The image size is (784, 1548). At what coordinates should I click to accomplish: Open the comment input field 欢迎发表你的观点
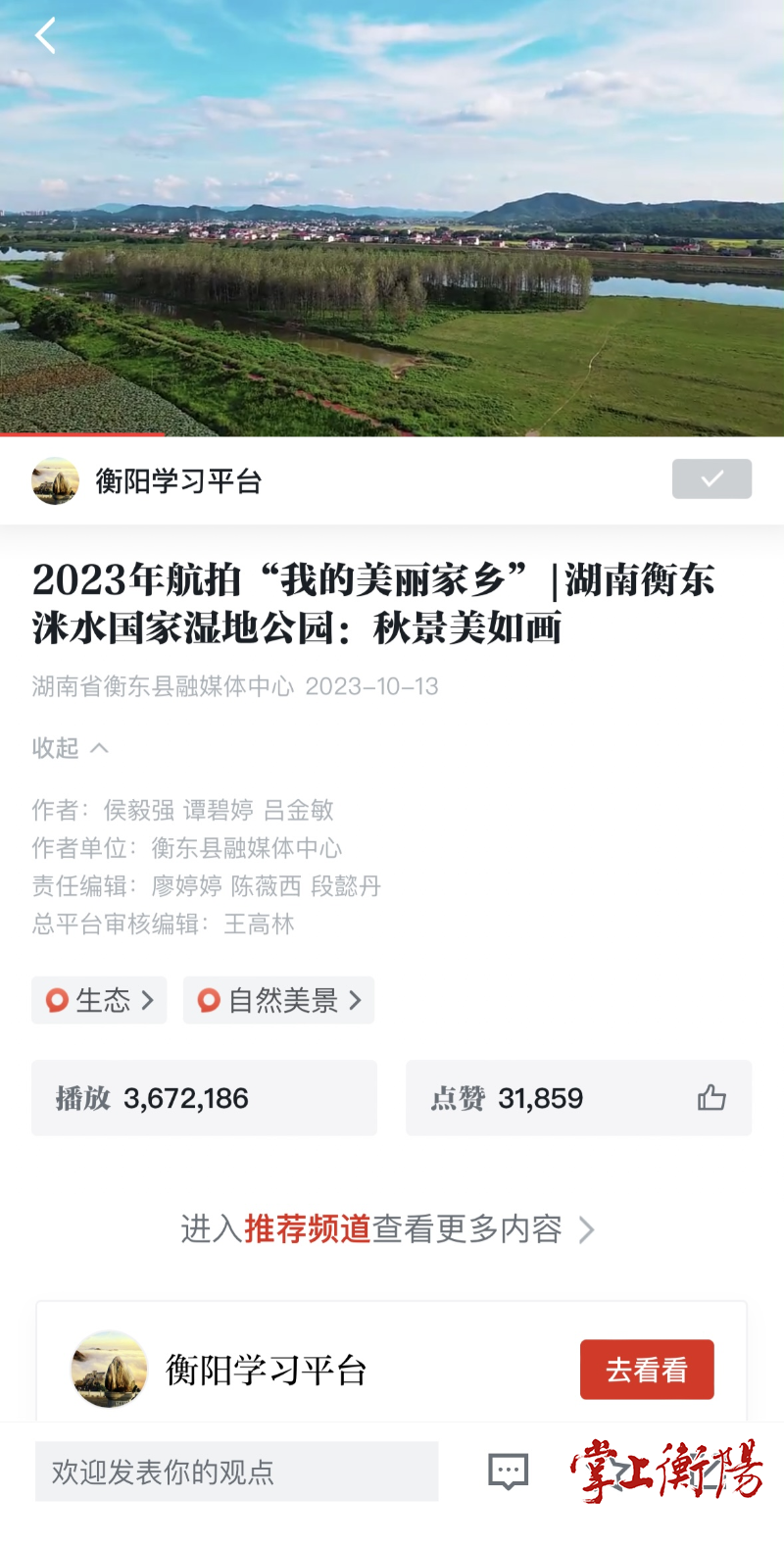[x=236, y=1471]
